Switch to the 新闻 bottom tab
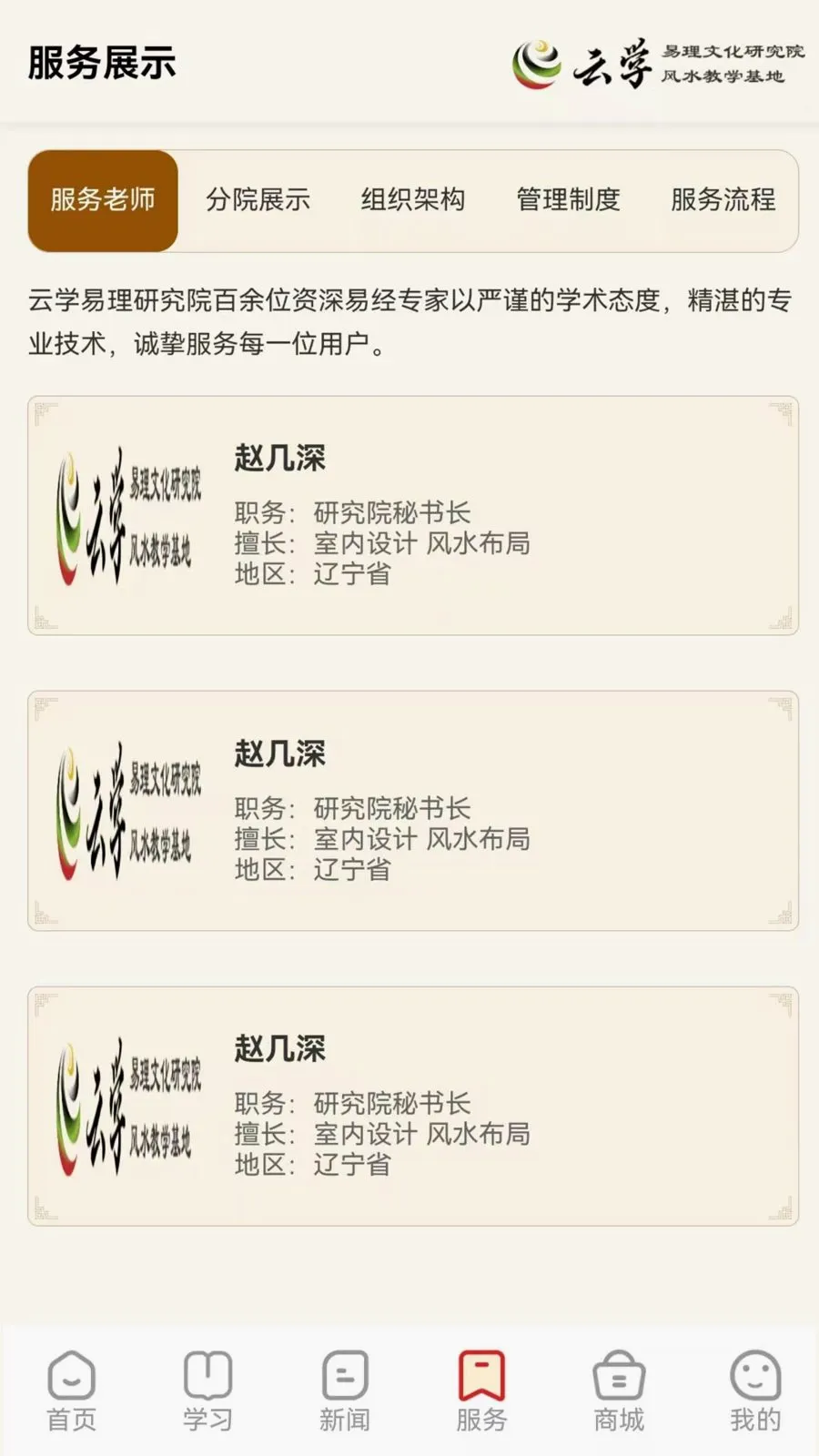819x1456 pixels. point(345,1391)
